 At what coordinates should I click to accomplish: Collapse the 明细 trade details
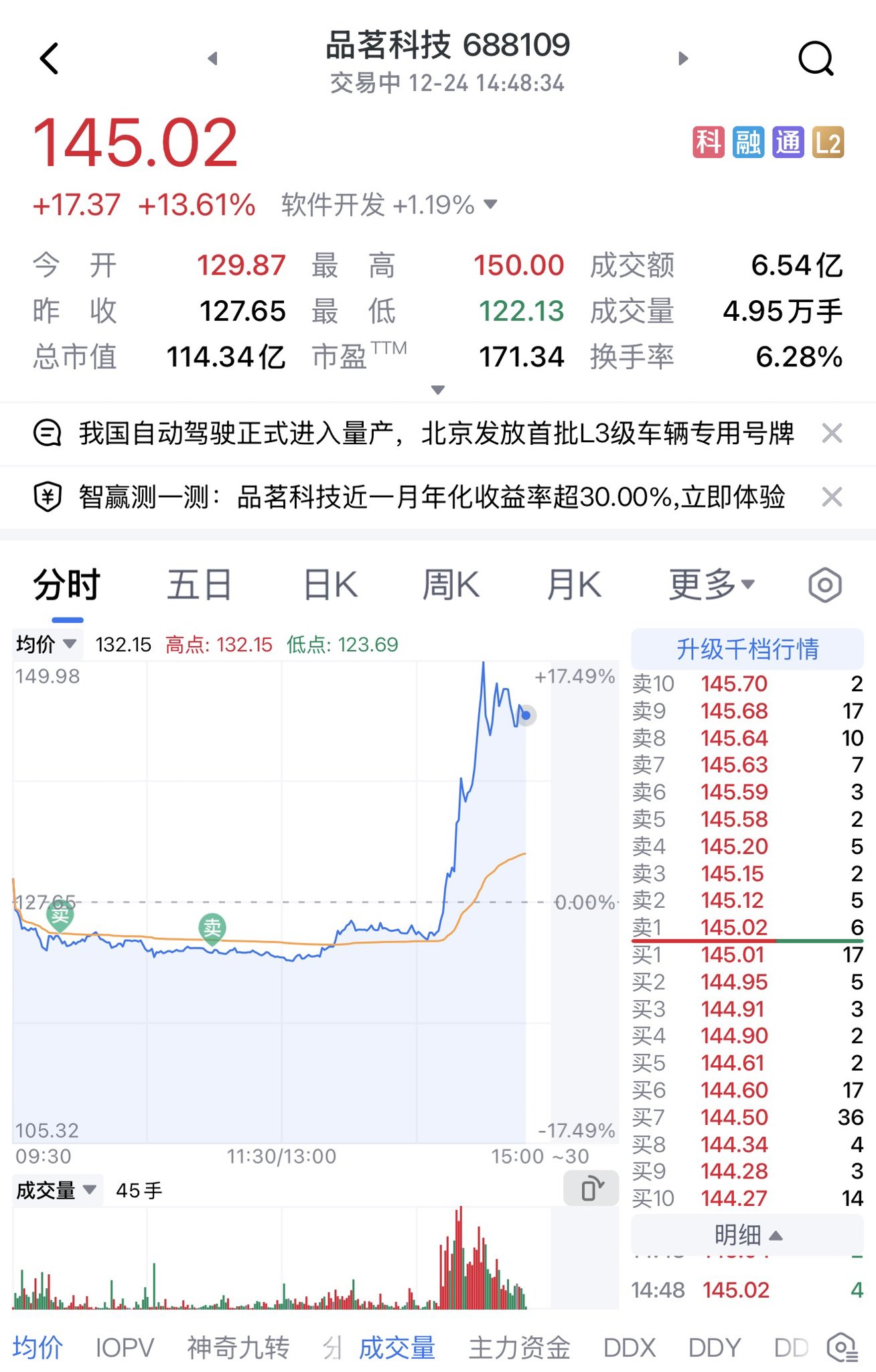(747, 1234)
